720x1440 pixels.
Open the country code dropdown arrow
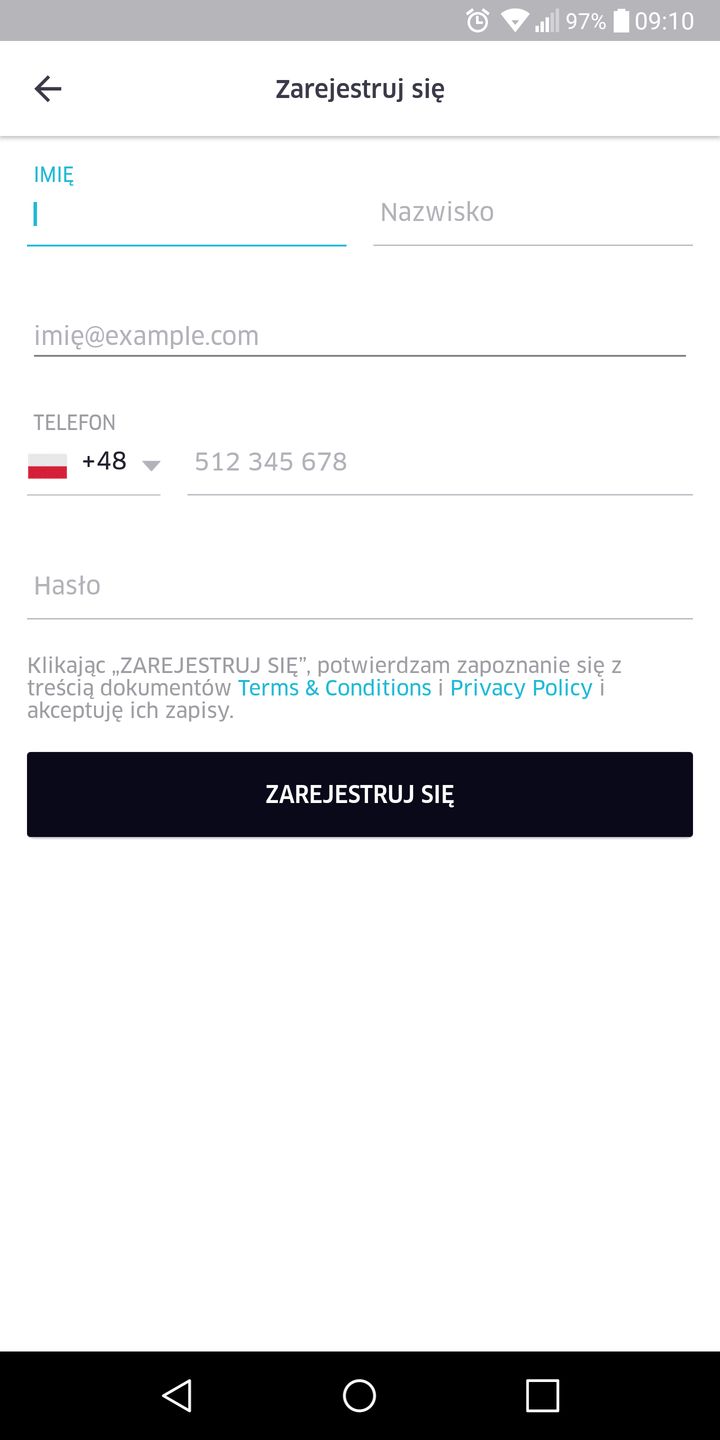tap(151, 465)
